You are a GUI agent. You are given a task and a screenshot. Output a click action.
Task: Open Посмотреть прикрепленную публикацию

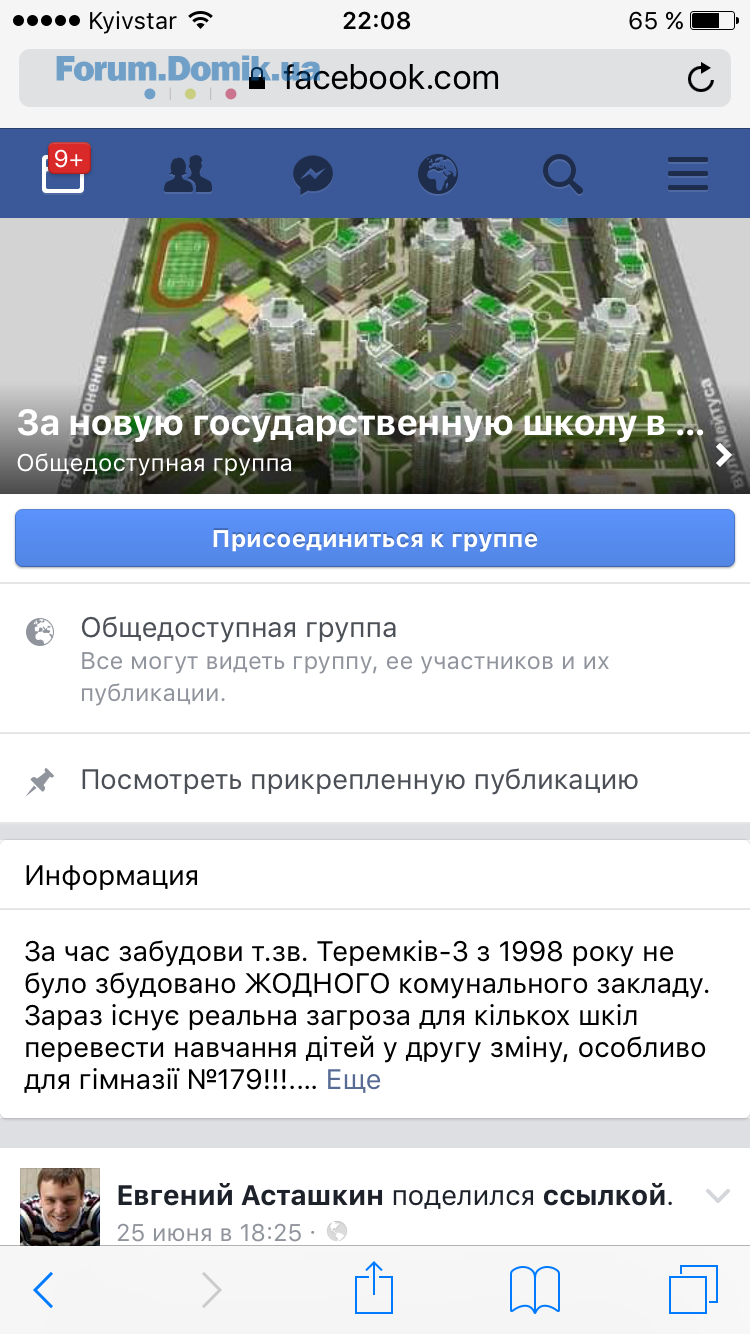[x=358, y=780]
